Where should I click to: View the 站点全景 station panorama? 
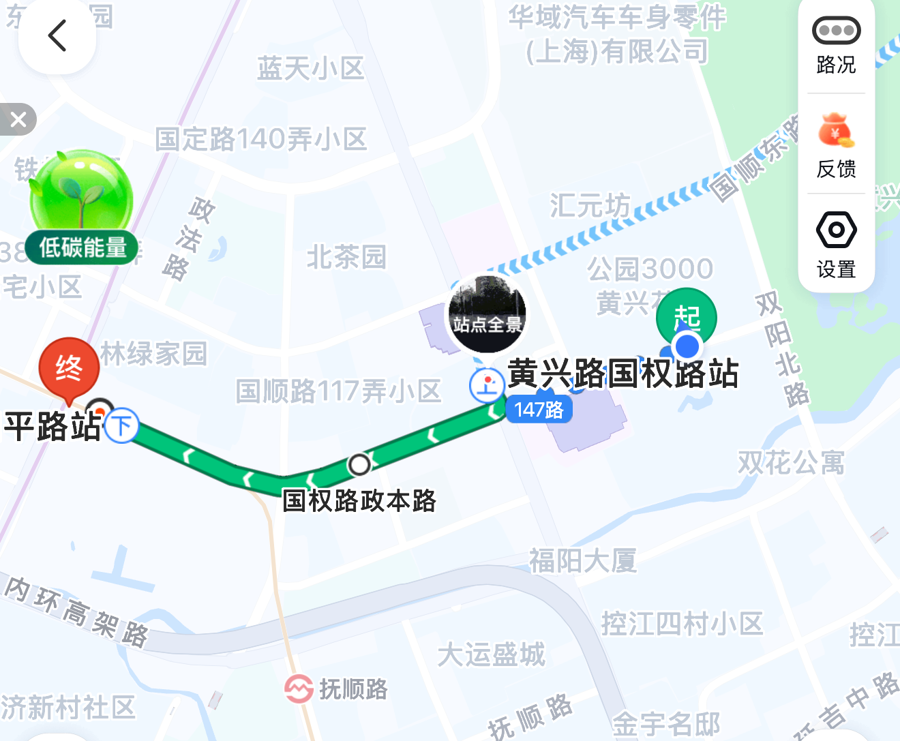coord(487,314)
